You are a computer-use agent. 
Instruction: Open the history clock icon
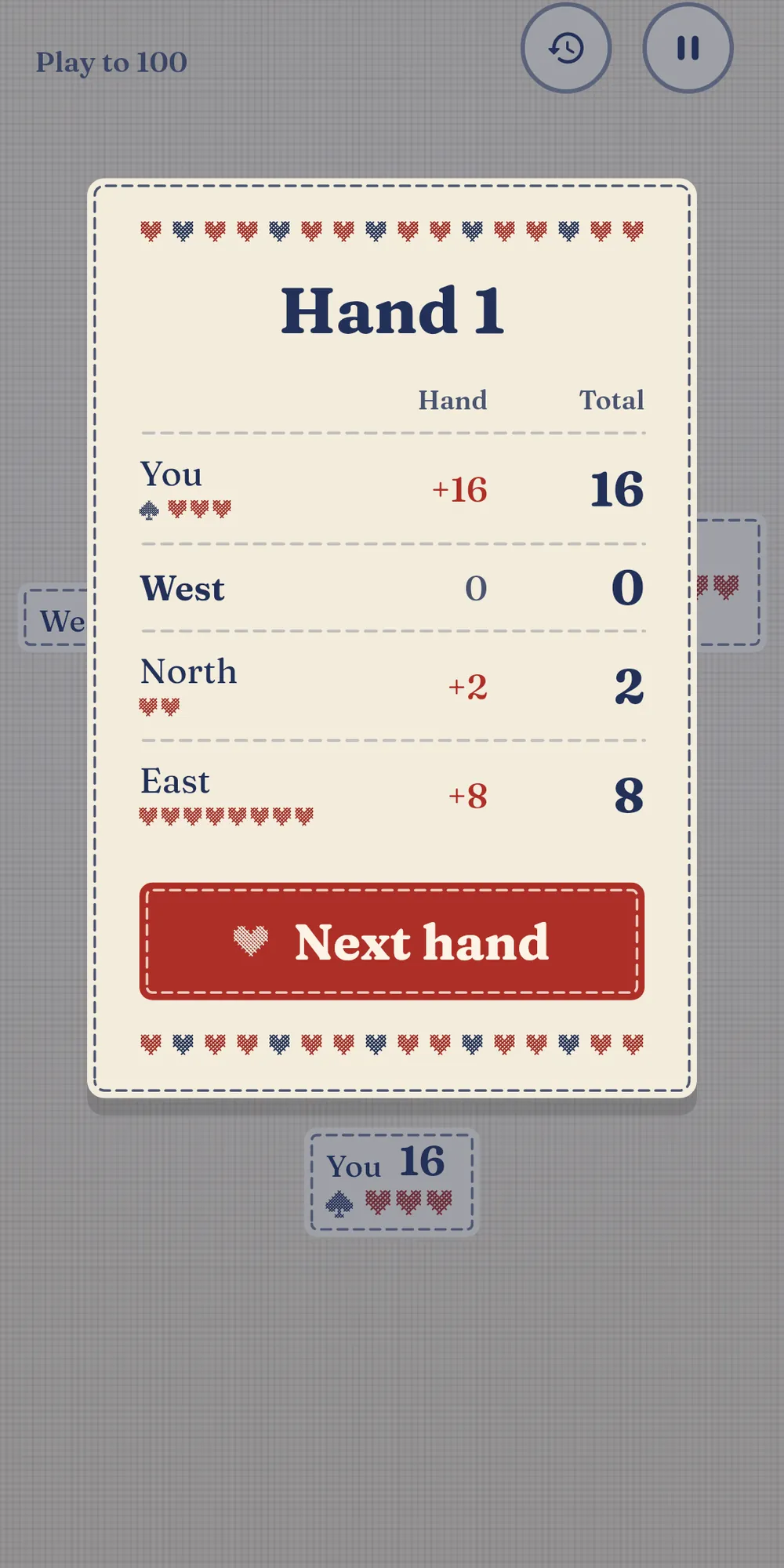coord(566,49)
